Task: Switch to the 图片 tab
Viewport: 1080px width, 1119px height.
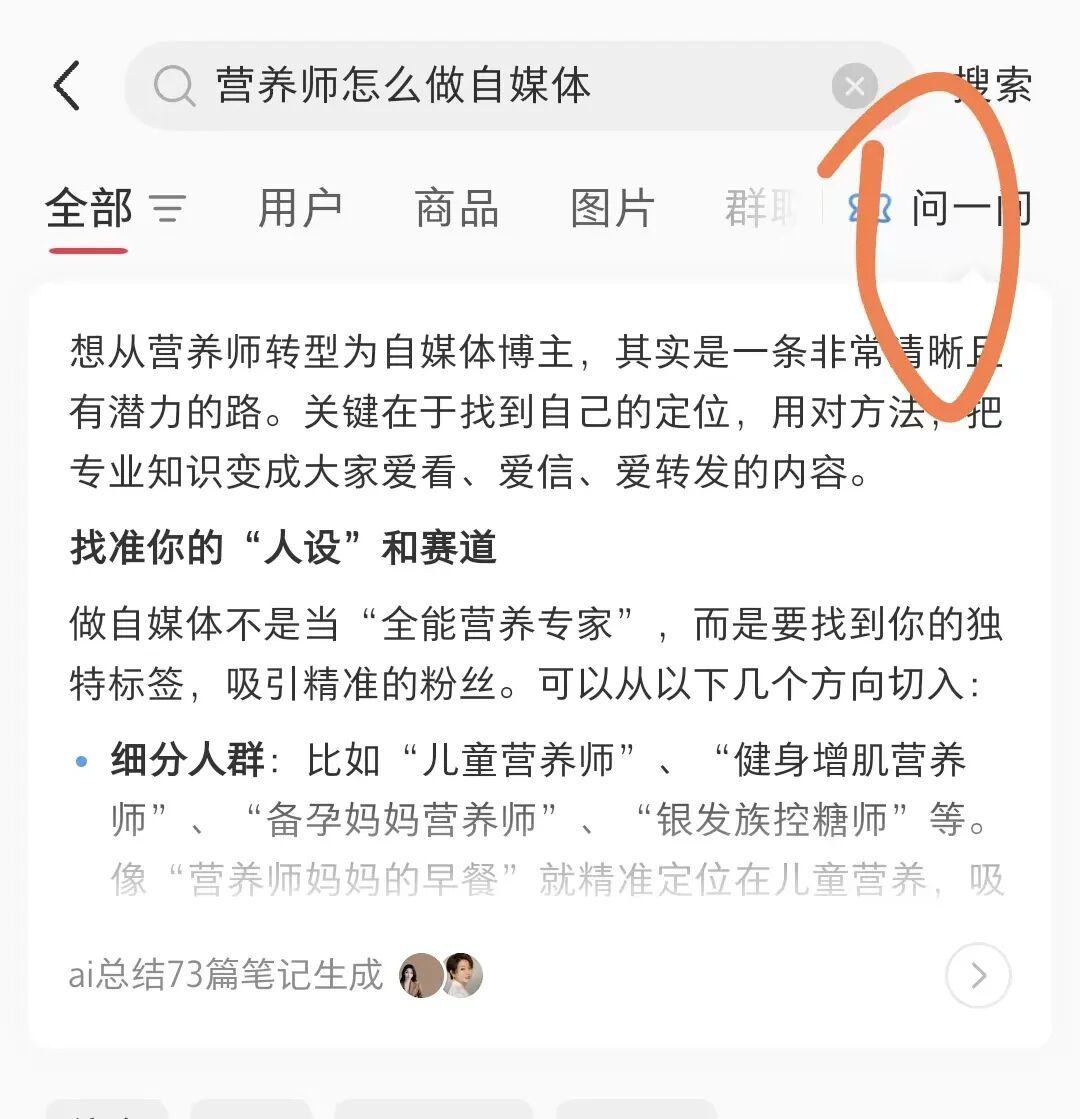Action: click(x=612, y=209)
